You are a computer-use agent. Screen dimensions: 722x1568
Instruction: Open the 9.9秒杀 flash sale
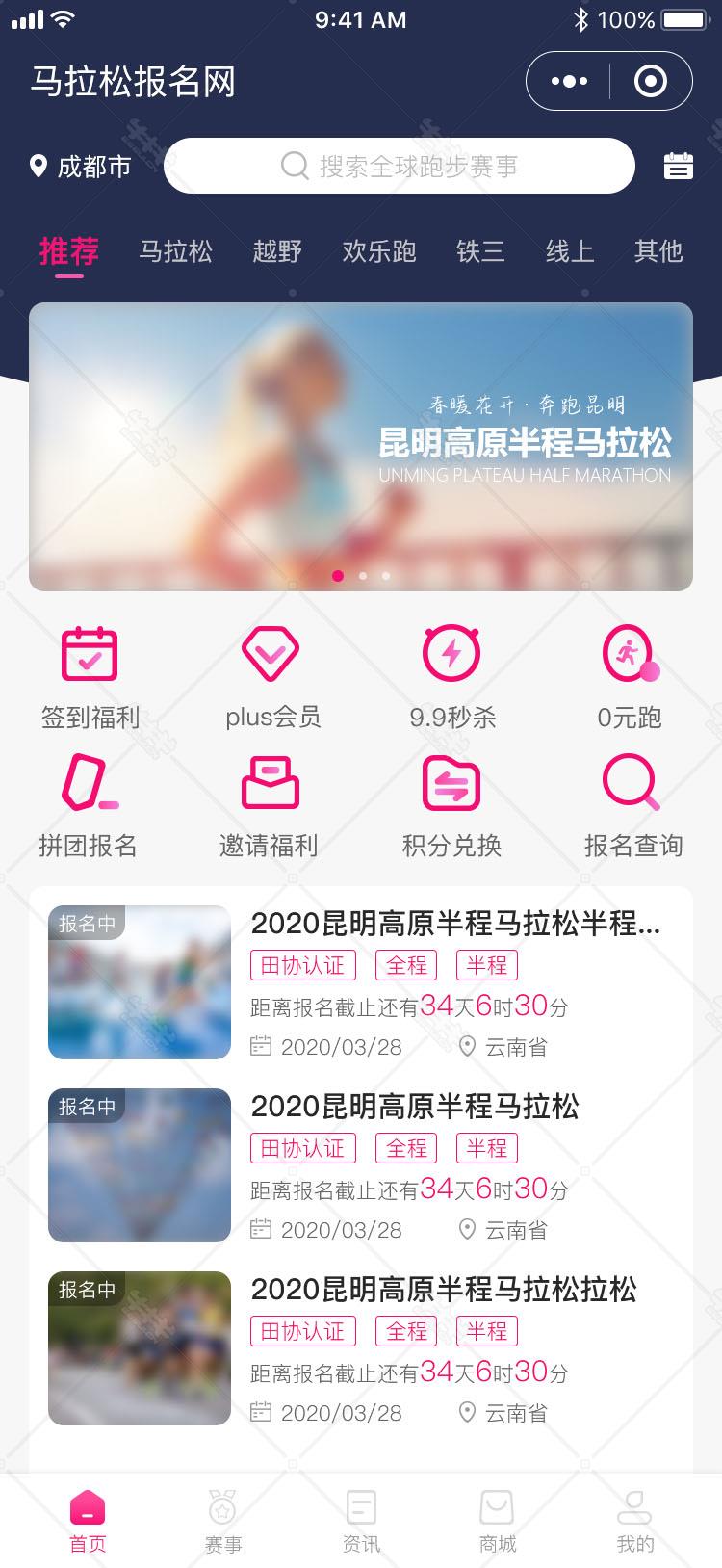click(452, 678)
